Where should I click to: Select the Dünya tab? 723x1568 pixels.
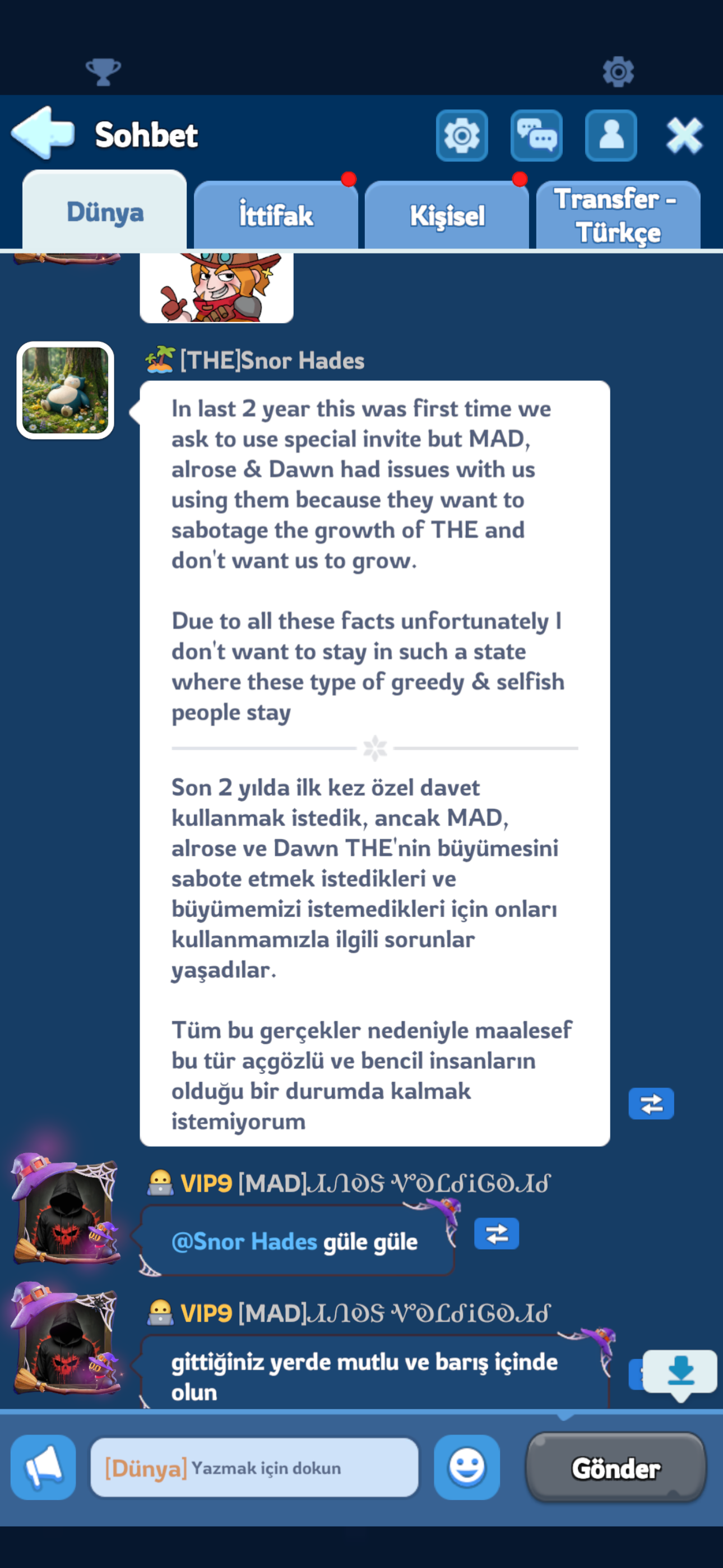[105, 211]
